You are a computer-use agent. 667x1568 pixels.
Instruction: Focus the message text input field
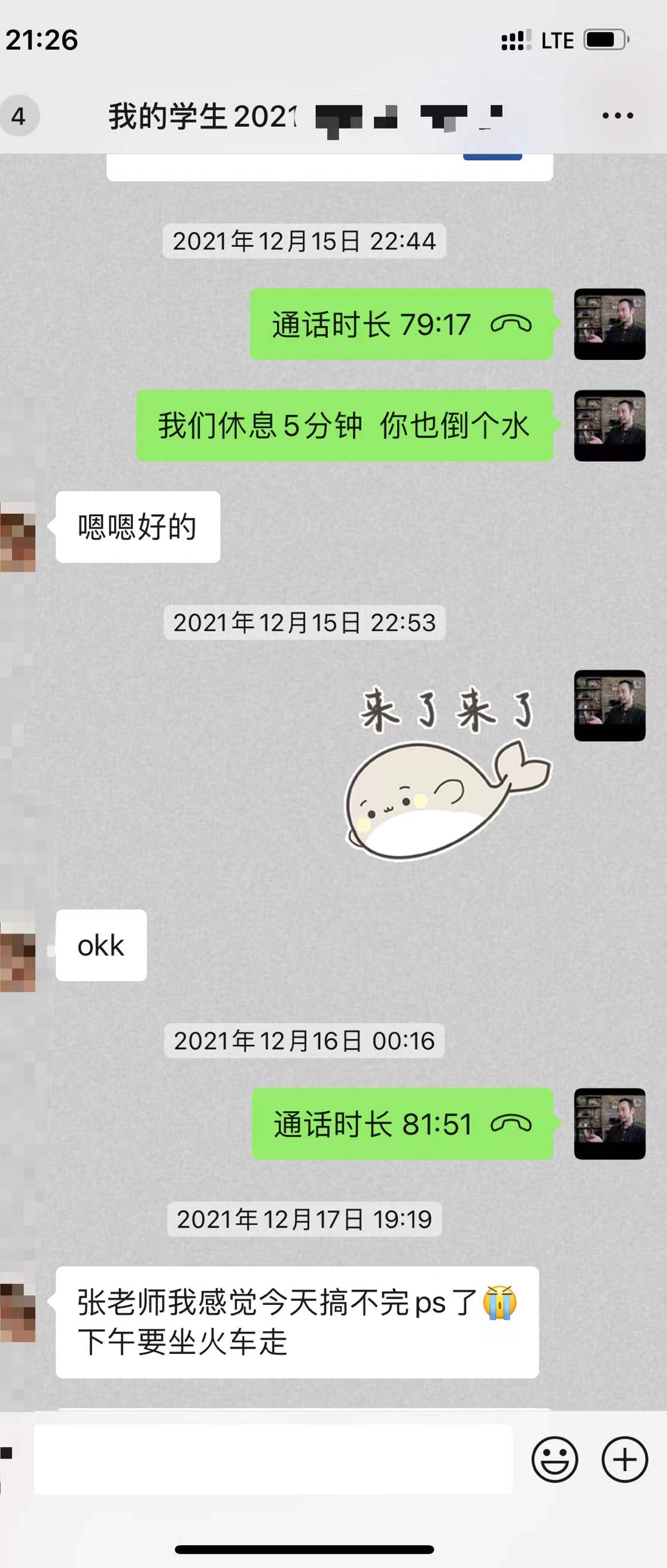(x=273, y=1460)
